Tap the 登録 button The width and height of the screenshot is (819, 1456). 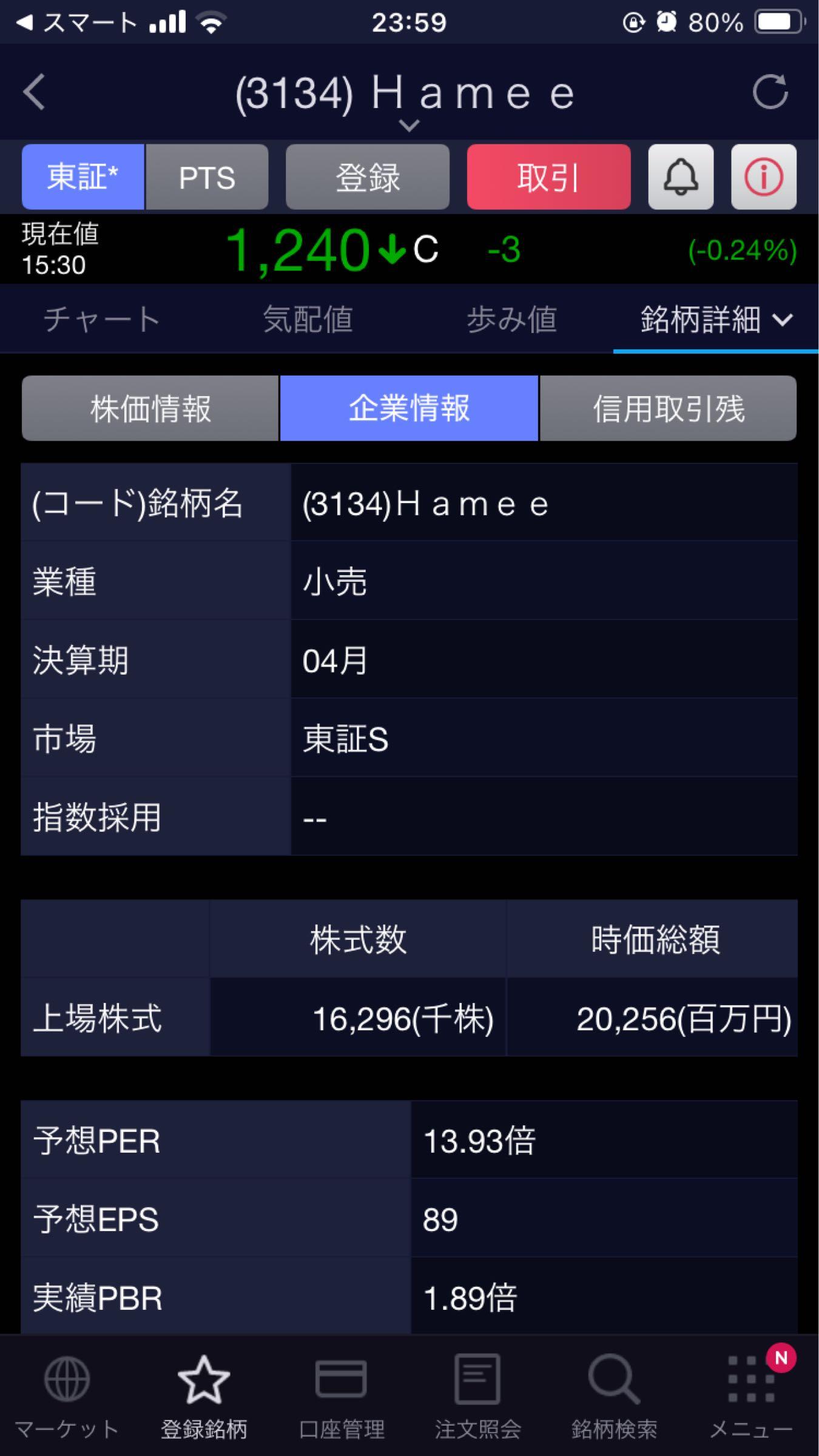point(368,177)
